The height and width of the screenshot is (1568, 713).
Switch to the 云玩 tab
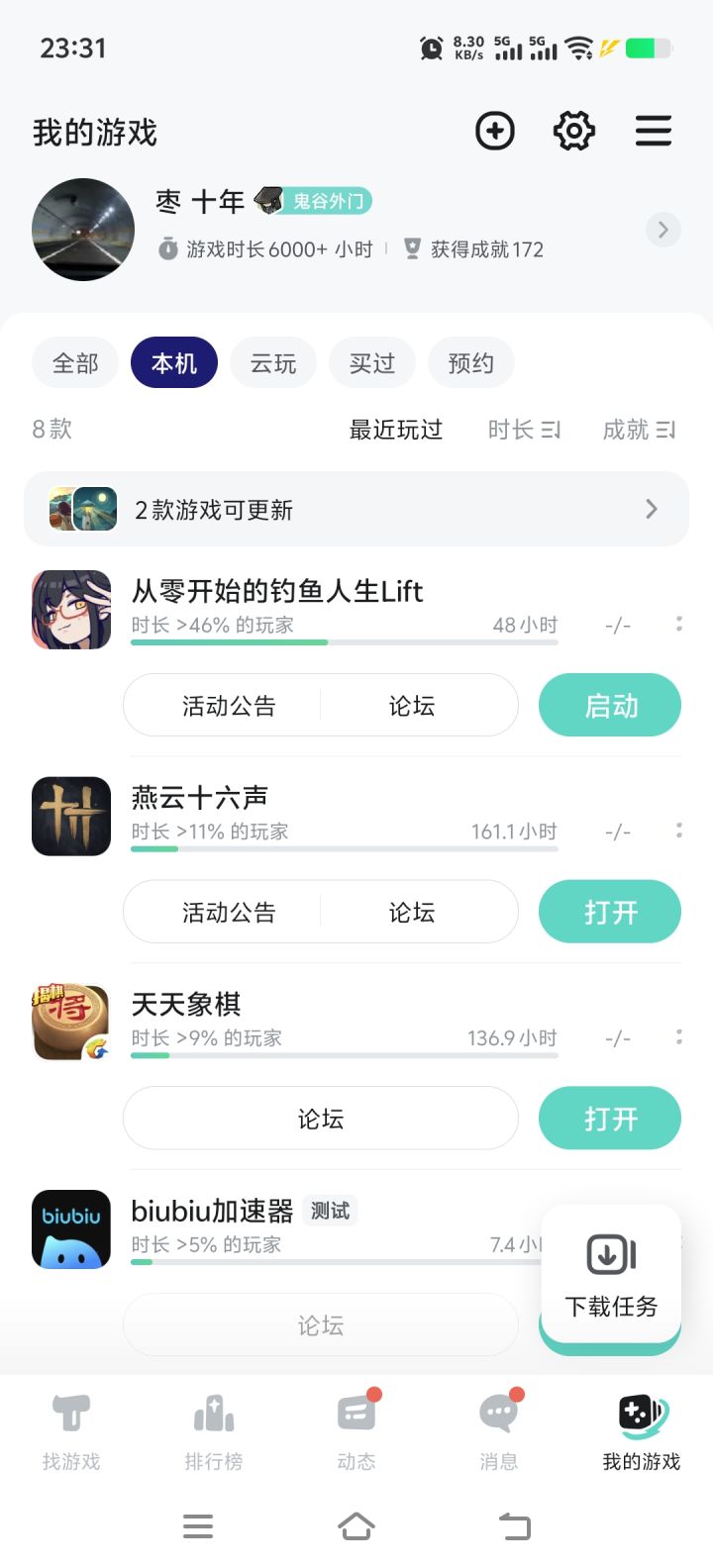pos(273,362)
